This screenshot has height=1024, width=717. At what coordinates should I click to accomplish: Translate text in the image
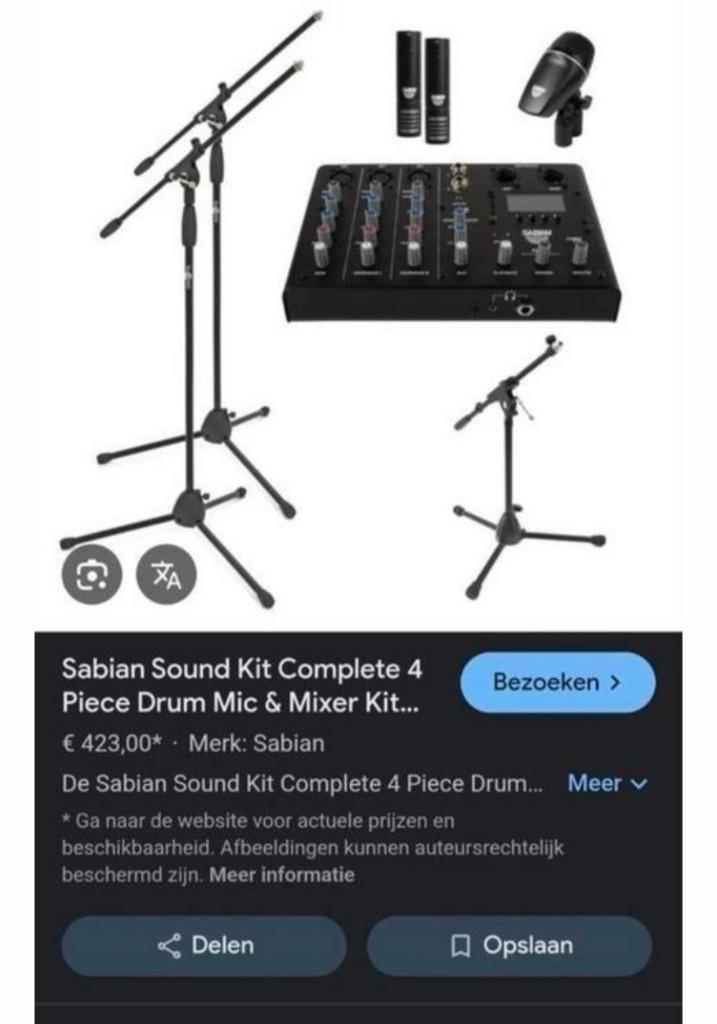(x=166, y=574)
